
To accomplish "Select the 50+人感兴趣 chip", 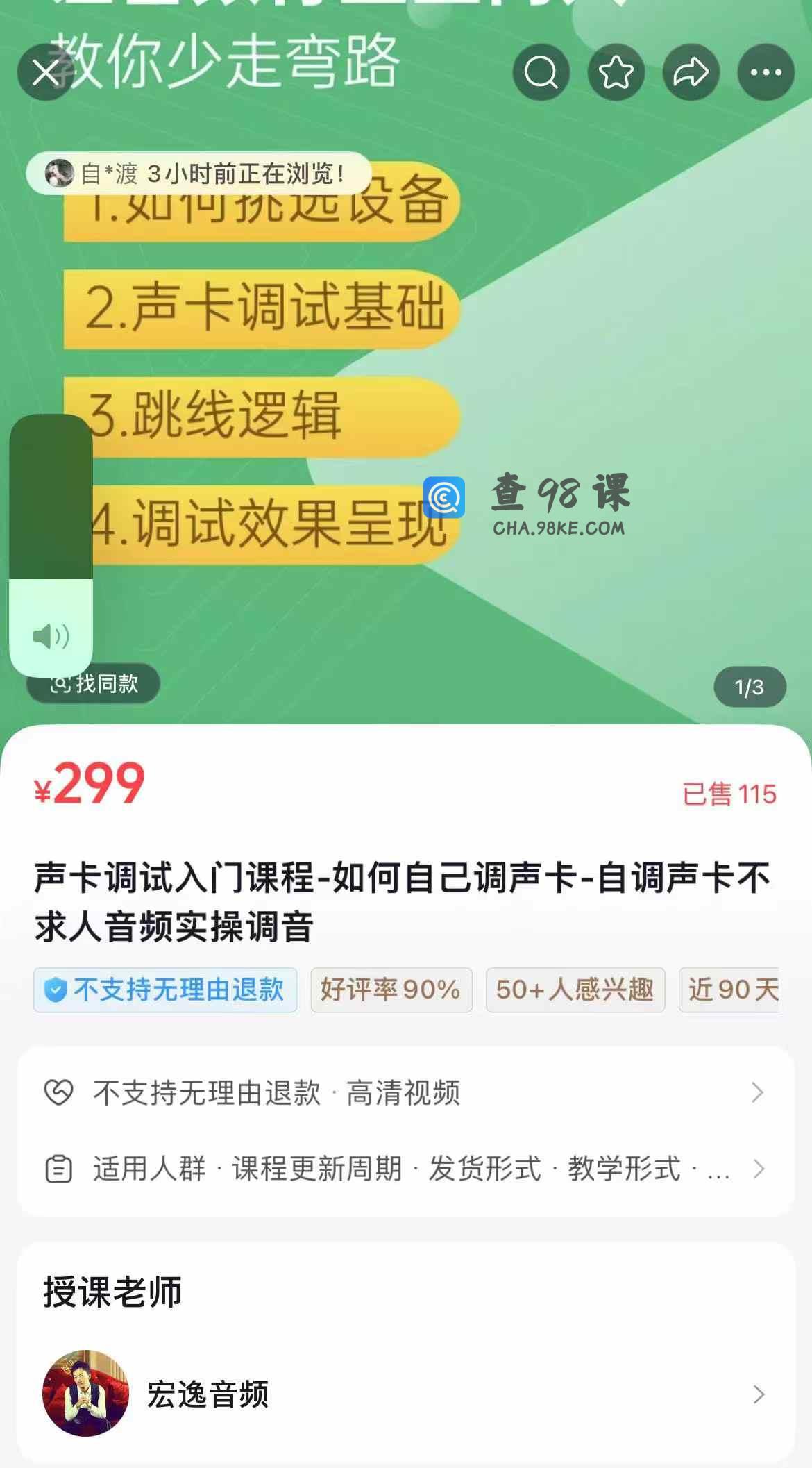I will tap(575, 990).
